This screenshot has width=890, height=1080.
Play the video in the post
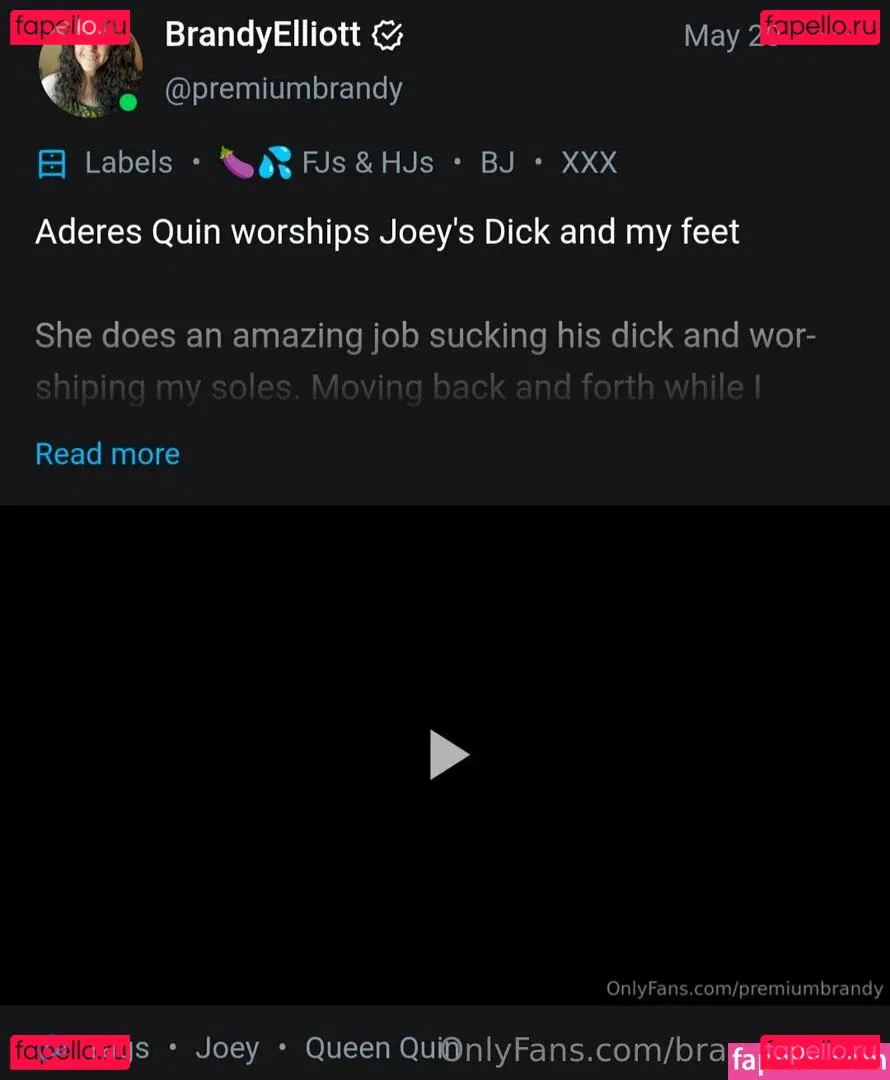tap(449, 754)
